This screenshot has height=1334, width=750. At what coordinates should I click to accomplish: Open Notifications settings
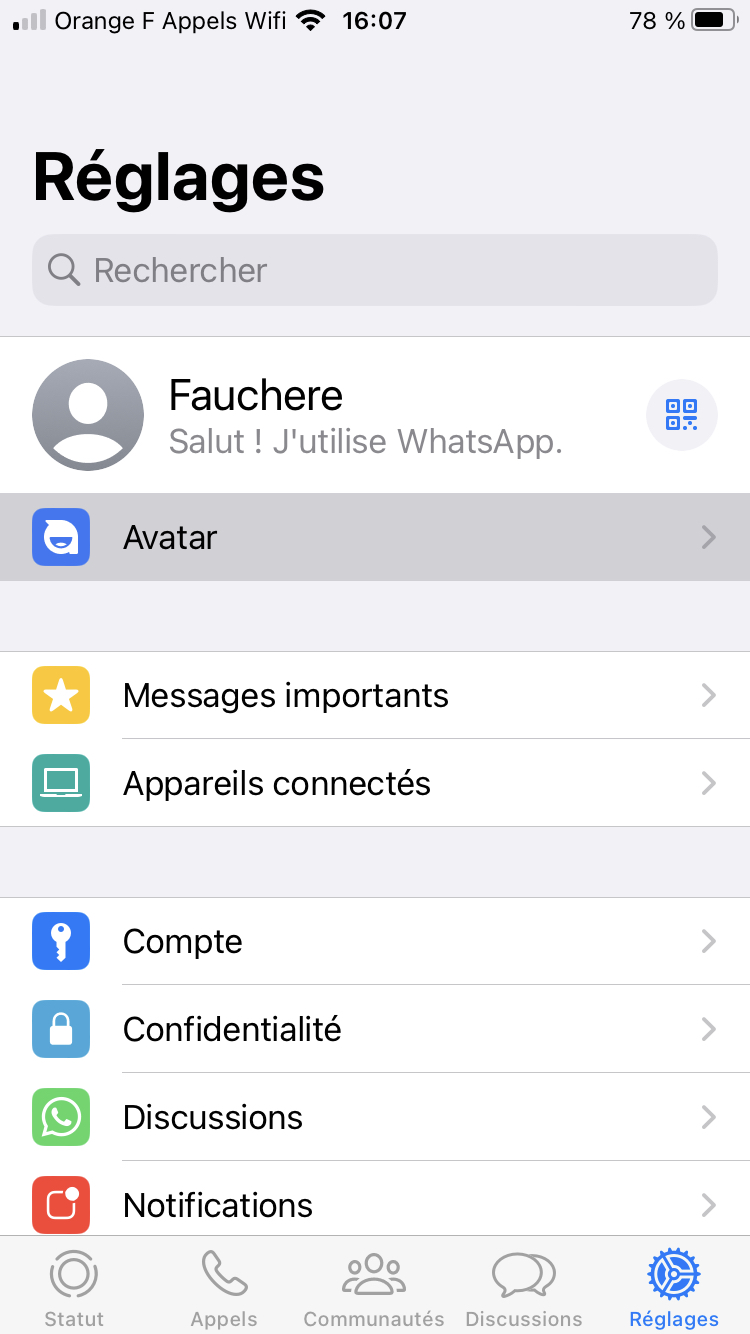(x=375, y=1204)
